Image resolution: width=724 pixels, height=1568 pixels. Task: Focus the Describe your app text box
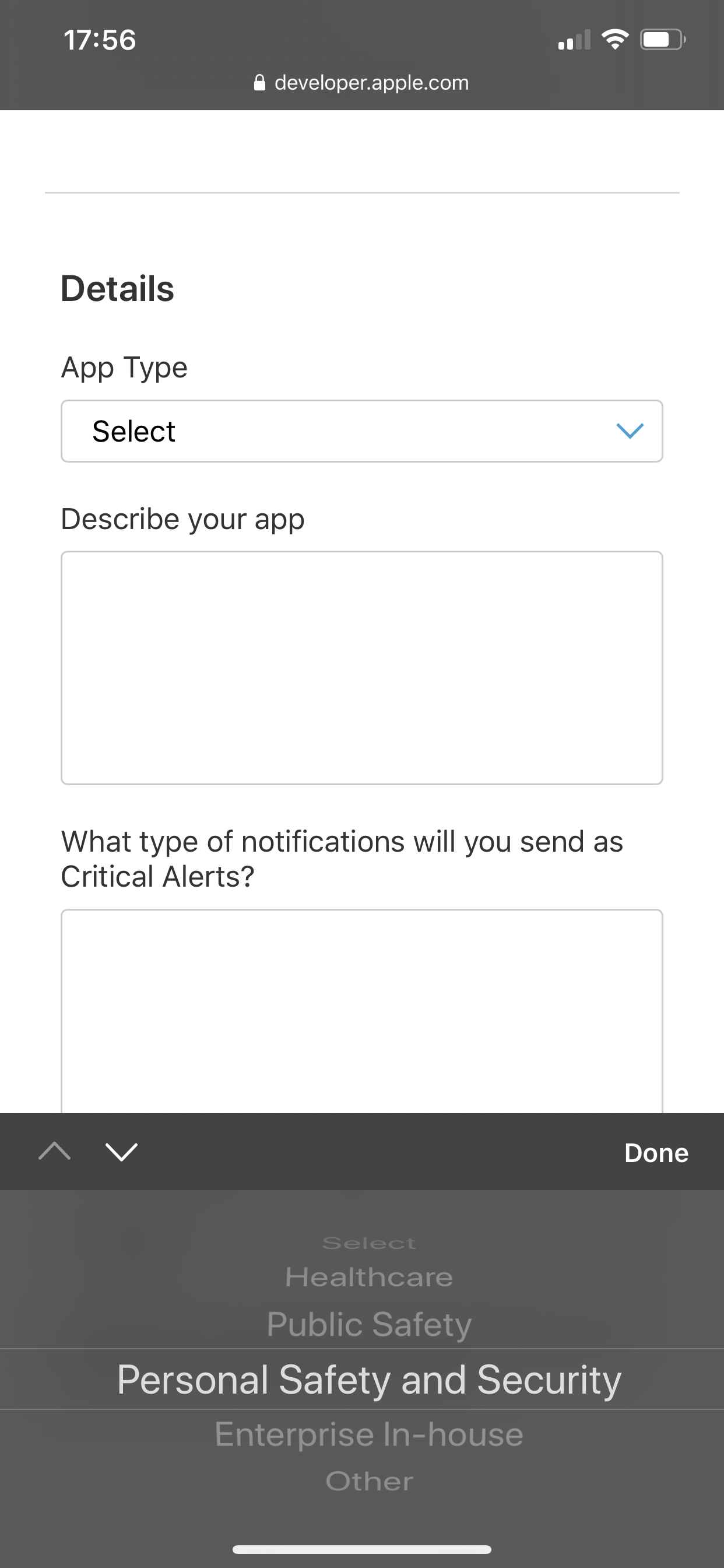click(361, 667)
